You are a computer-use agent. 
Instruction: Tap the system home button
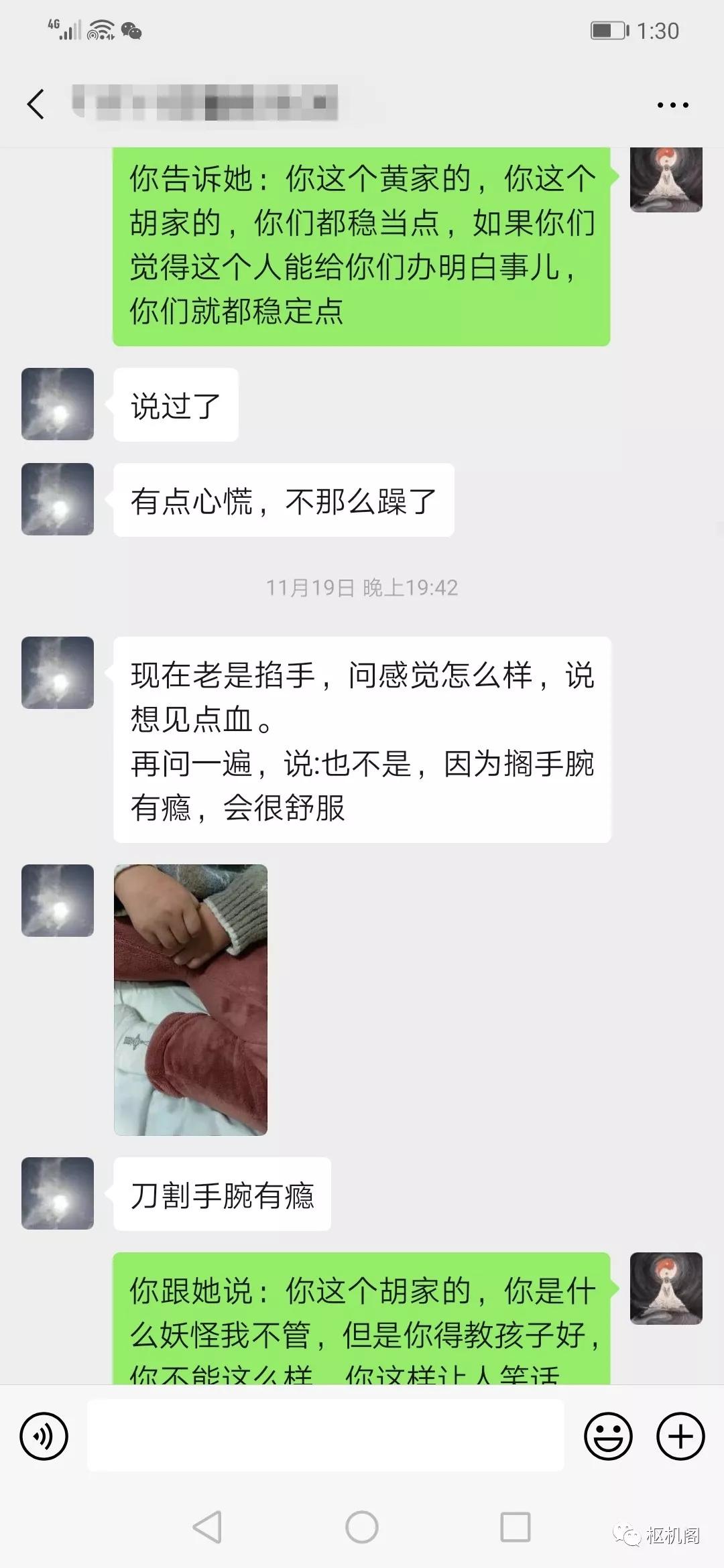tap(362, 1528)
